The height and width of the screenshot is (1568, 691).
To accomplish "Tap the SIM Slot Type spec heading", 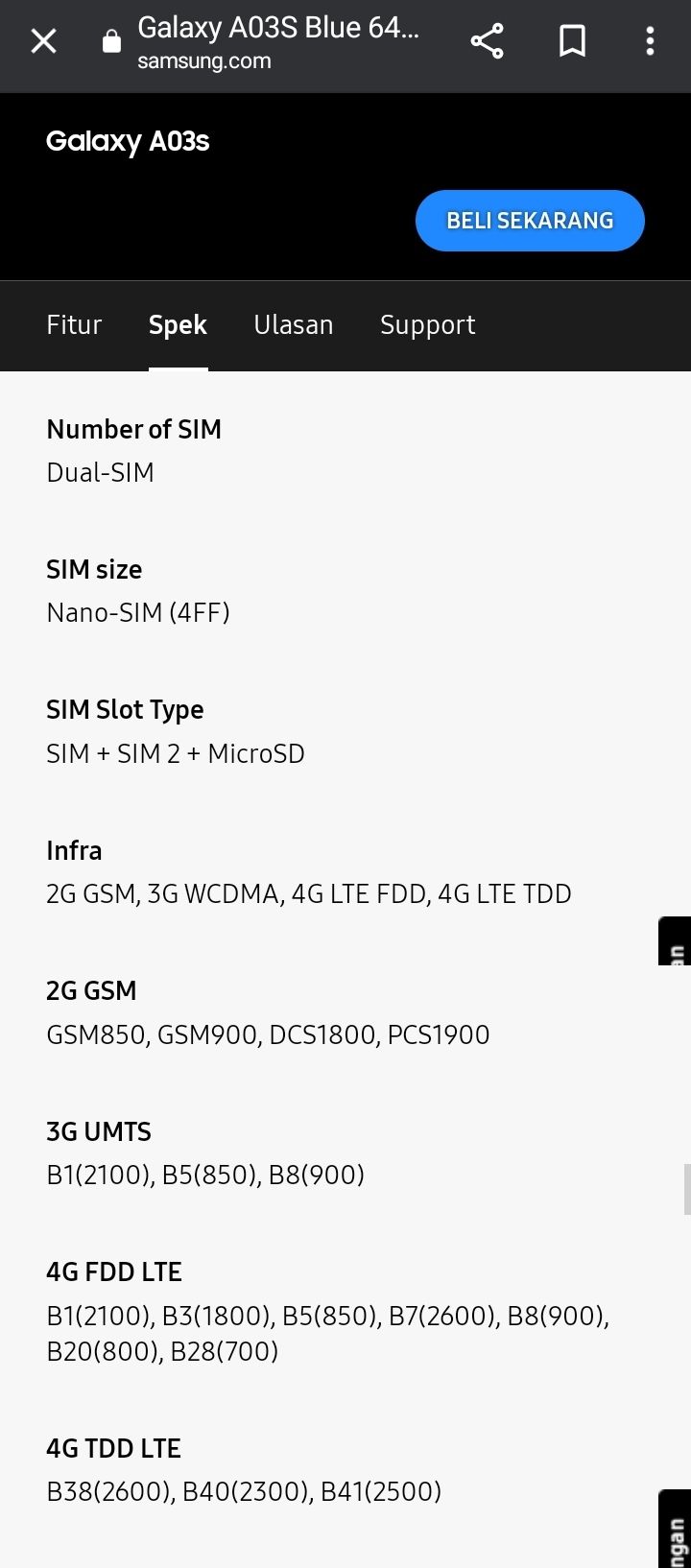I will coord(125,710).
